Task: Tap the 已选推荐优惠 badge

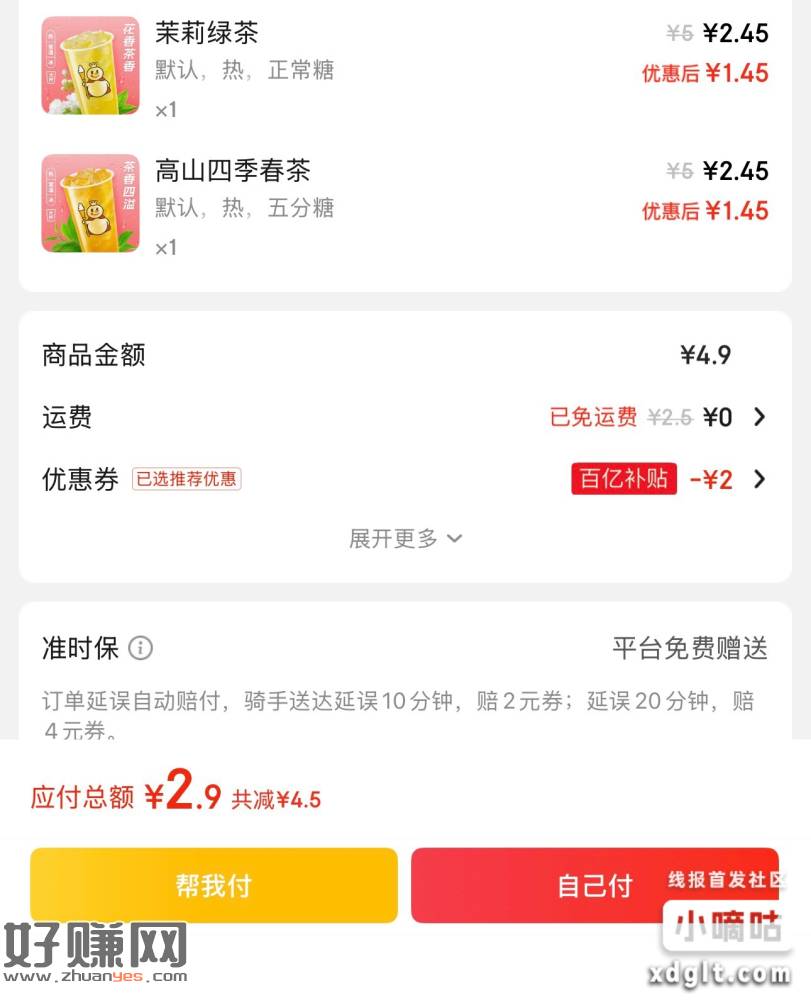Action: coord(186,479)
